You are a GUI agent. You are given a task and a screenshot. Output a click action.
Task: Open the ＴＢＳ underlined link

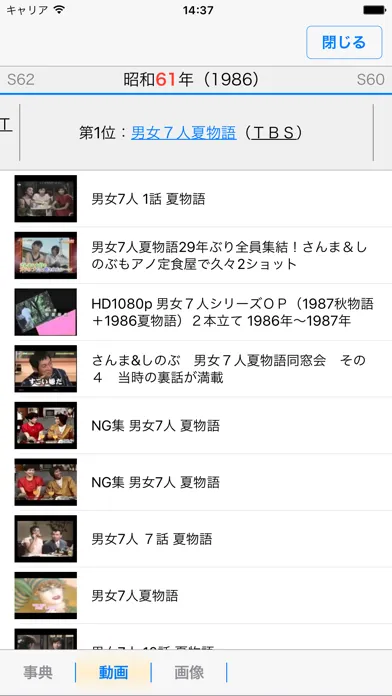click(x=273, y=133)
